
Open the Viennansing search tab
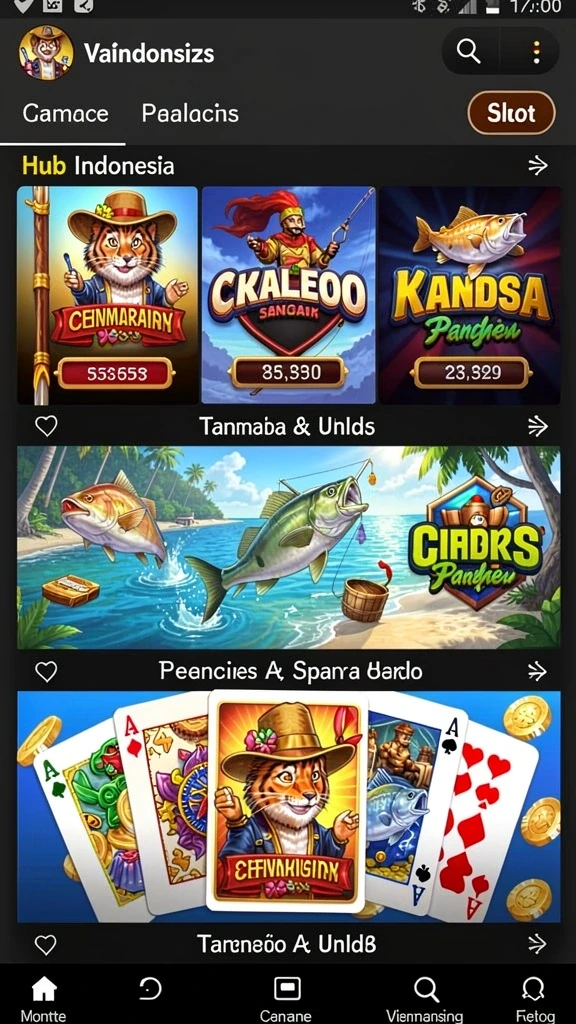425,999
